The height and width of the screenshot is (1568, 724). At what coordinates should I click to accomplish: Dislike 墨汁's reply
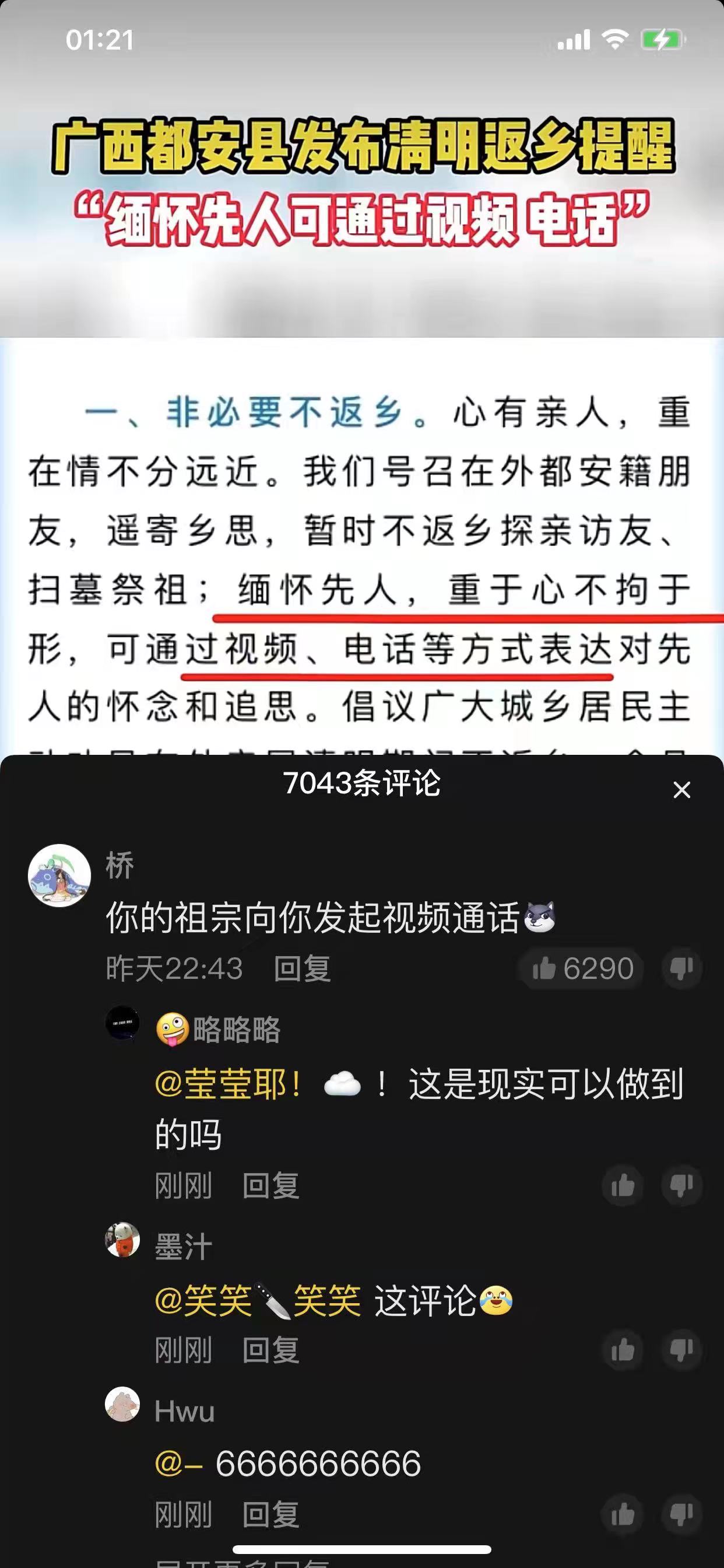(x=681, y=1350)
